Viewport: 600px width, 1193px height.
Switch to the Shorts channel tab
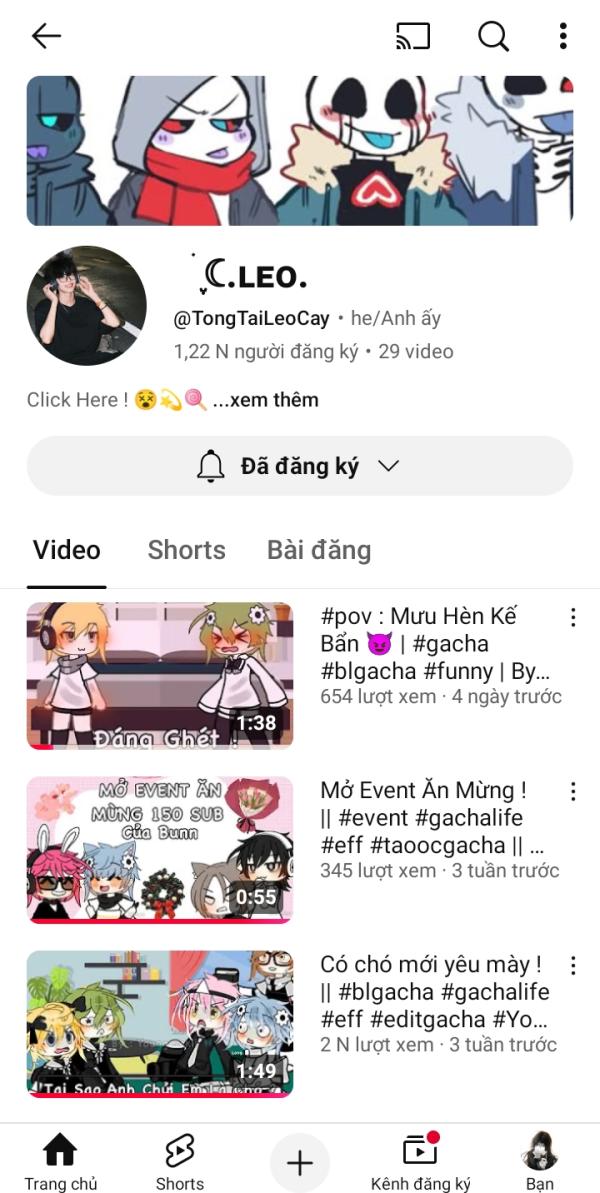click(x=186, y=550)
